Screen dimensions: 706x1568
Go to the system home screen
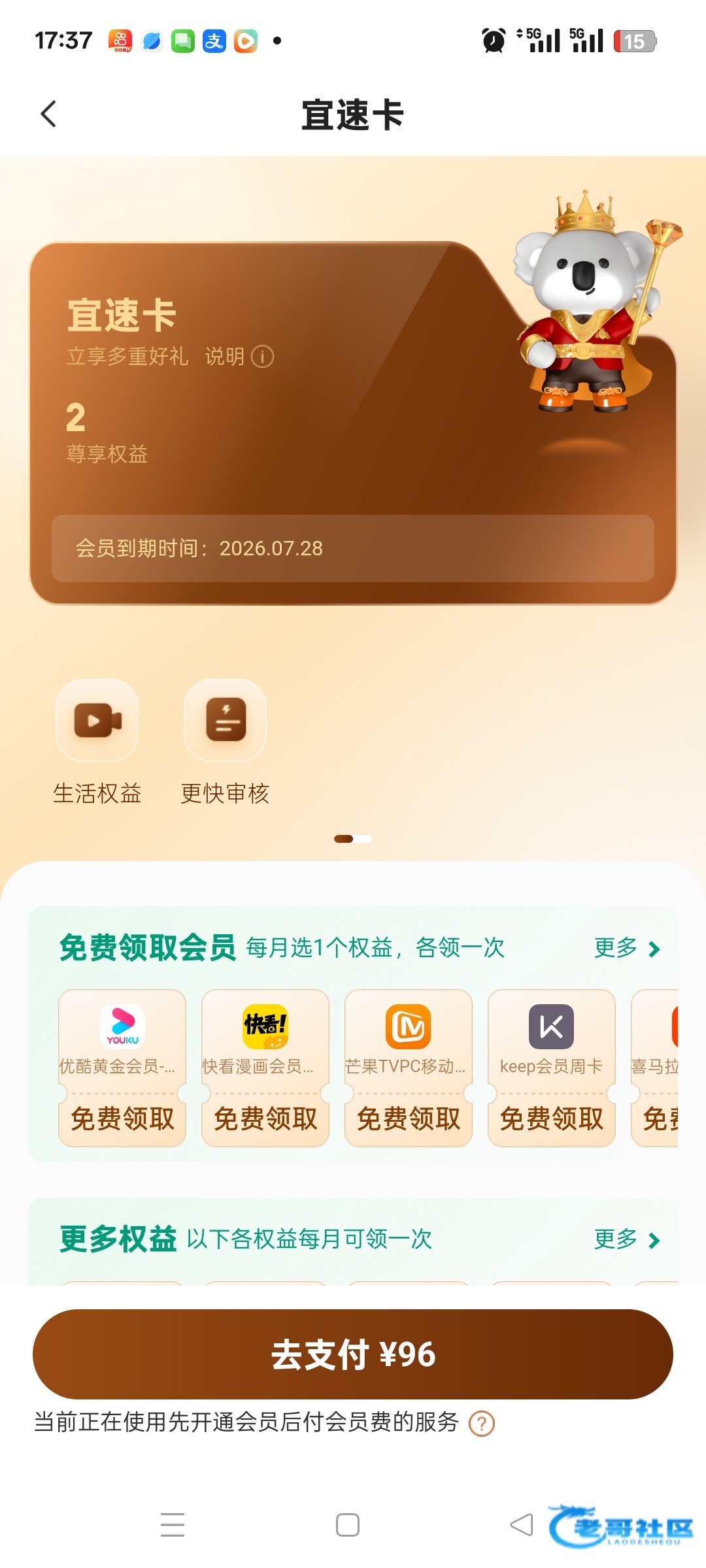(x=347, y=1525)
